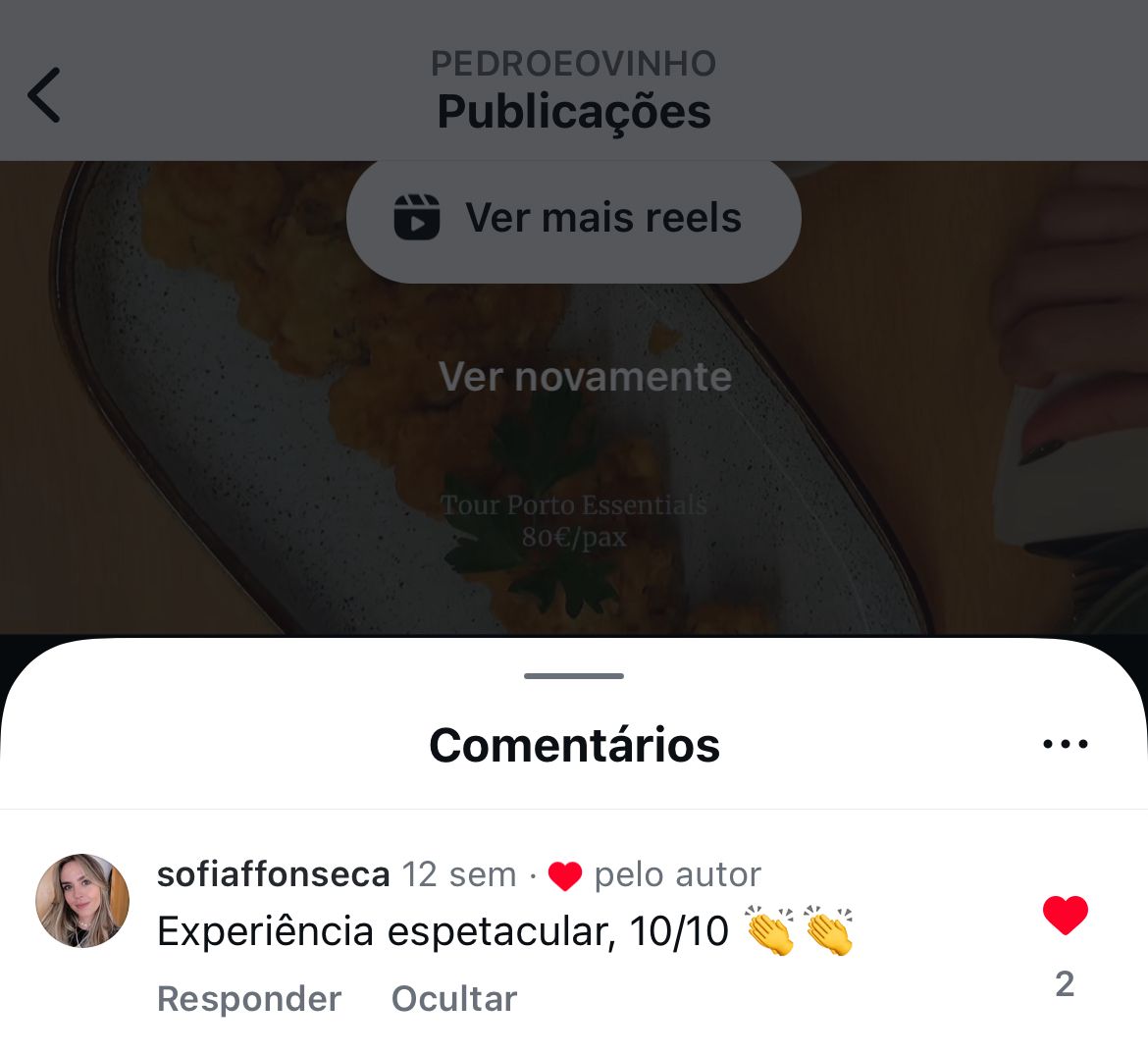Viewport: 1148px width, 1054px height.
Task: Reply to sofiaffonseca's comment
Action: (x=249, y=999)
